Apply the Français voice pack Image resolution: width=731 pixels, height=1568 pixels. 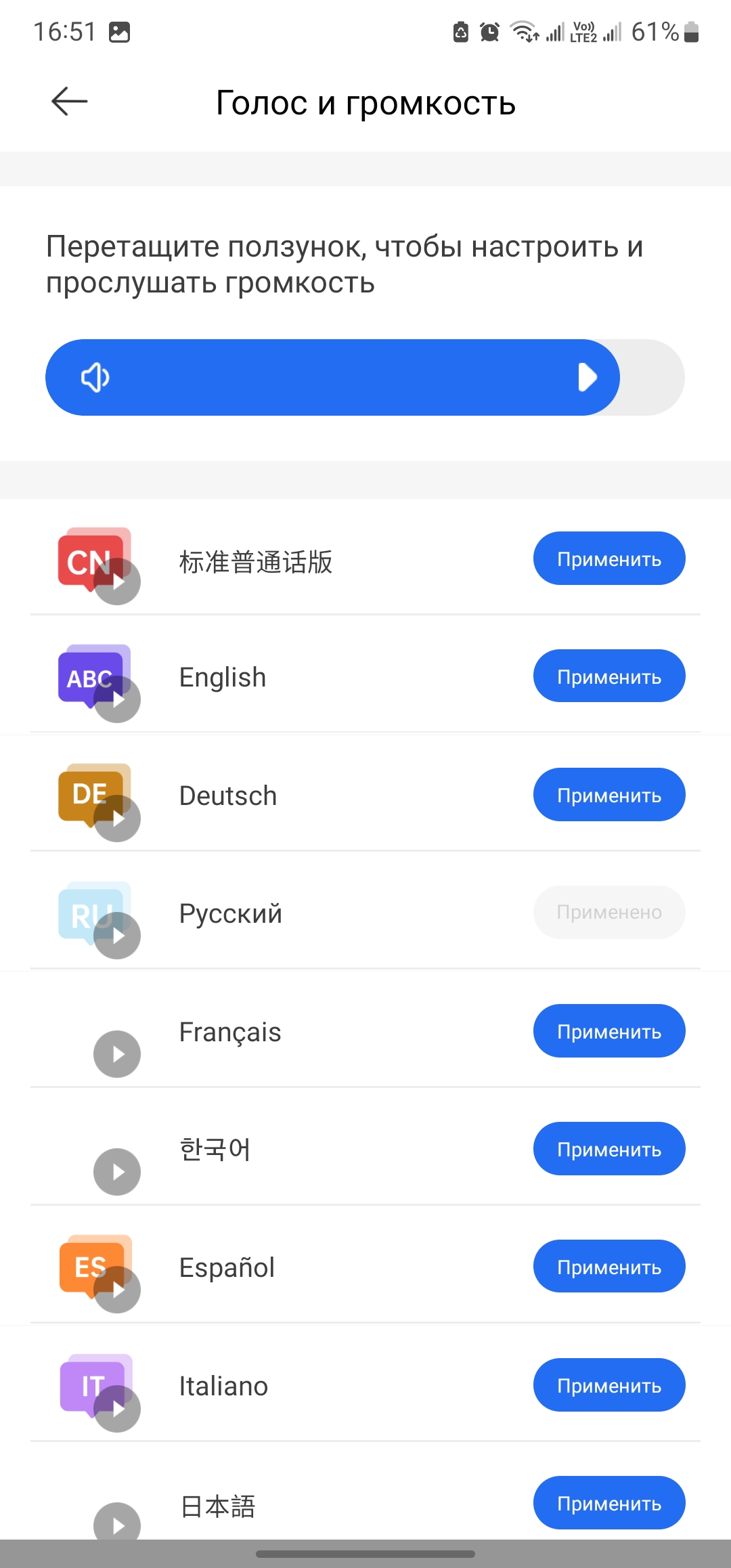(608, 1031)
